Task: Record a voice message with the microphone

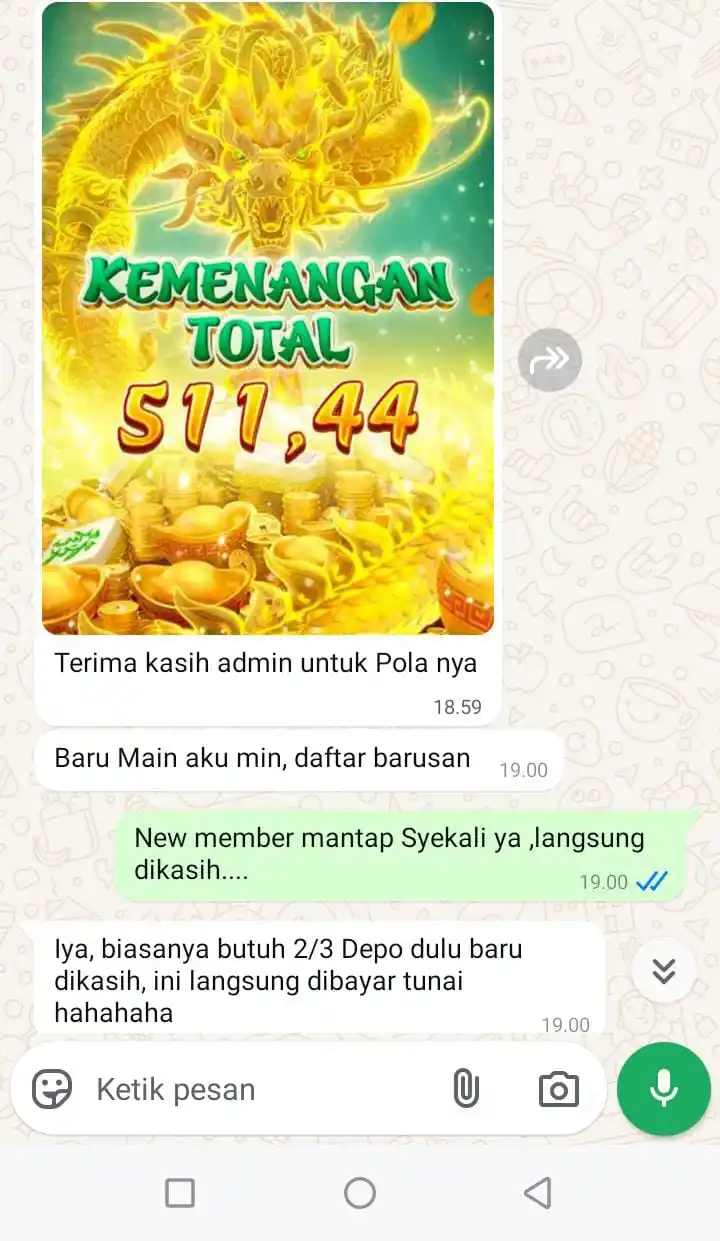Action: (664, 1089)
